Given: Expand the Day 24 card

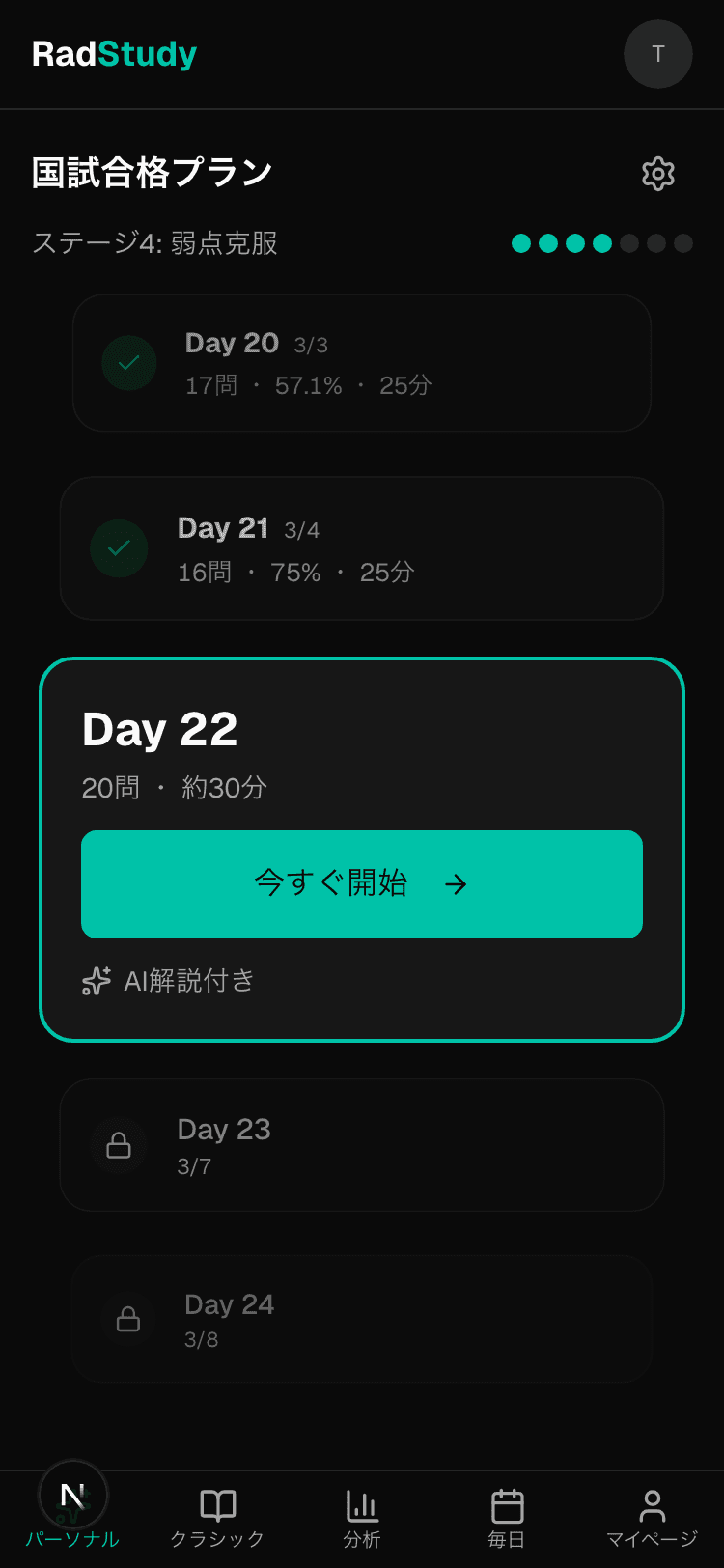Looking at the screenshot, I should 362,1319.
